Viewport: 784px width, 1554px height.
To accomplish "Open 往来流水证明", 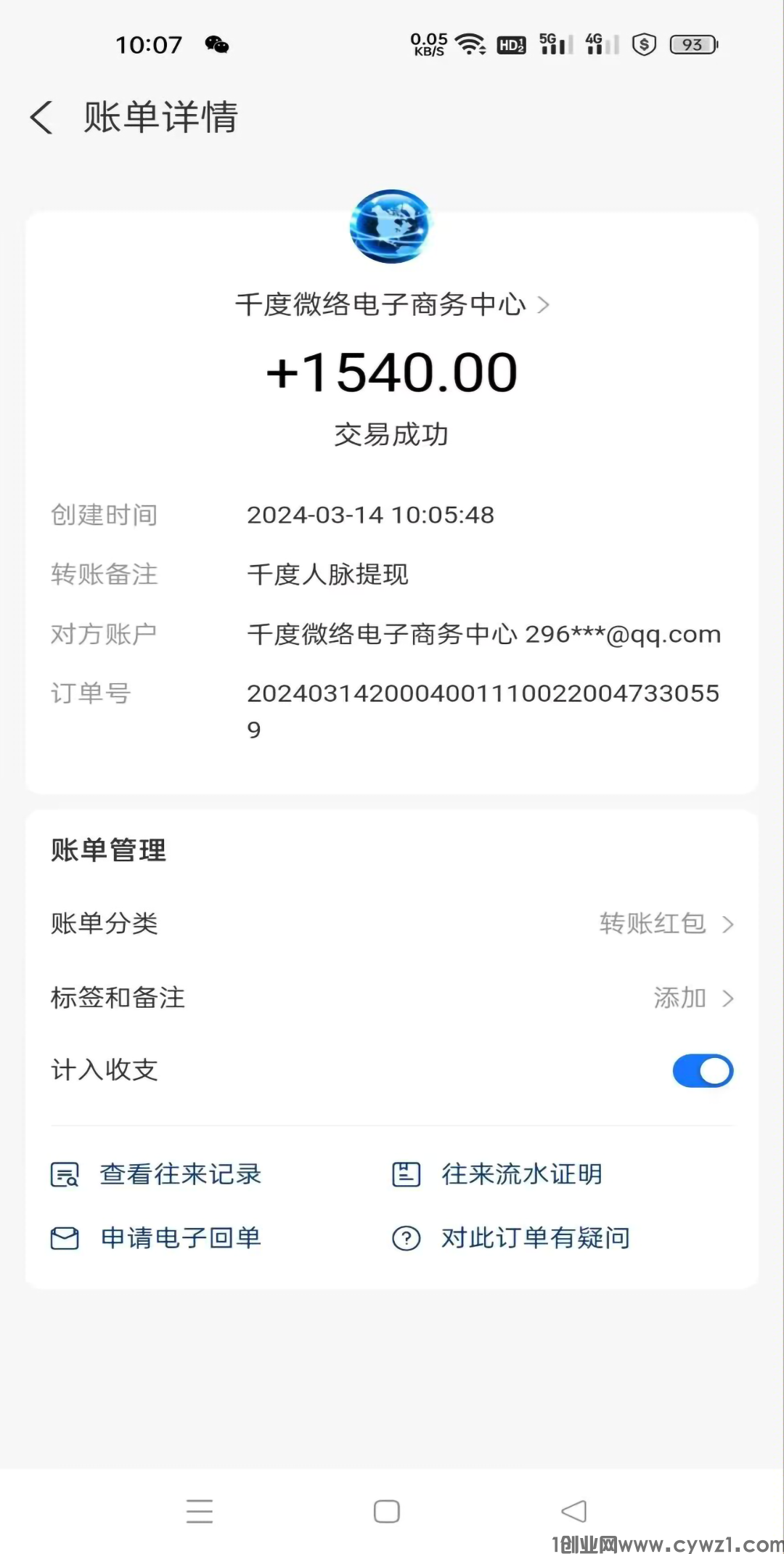I will pyautogui.click(x=498, y=1174).
